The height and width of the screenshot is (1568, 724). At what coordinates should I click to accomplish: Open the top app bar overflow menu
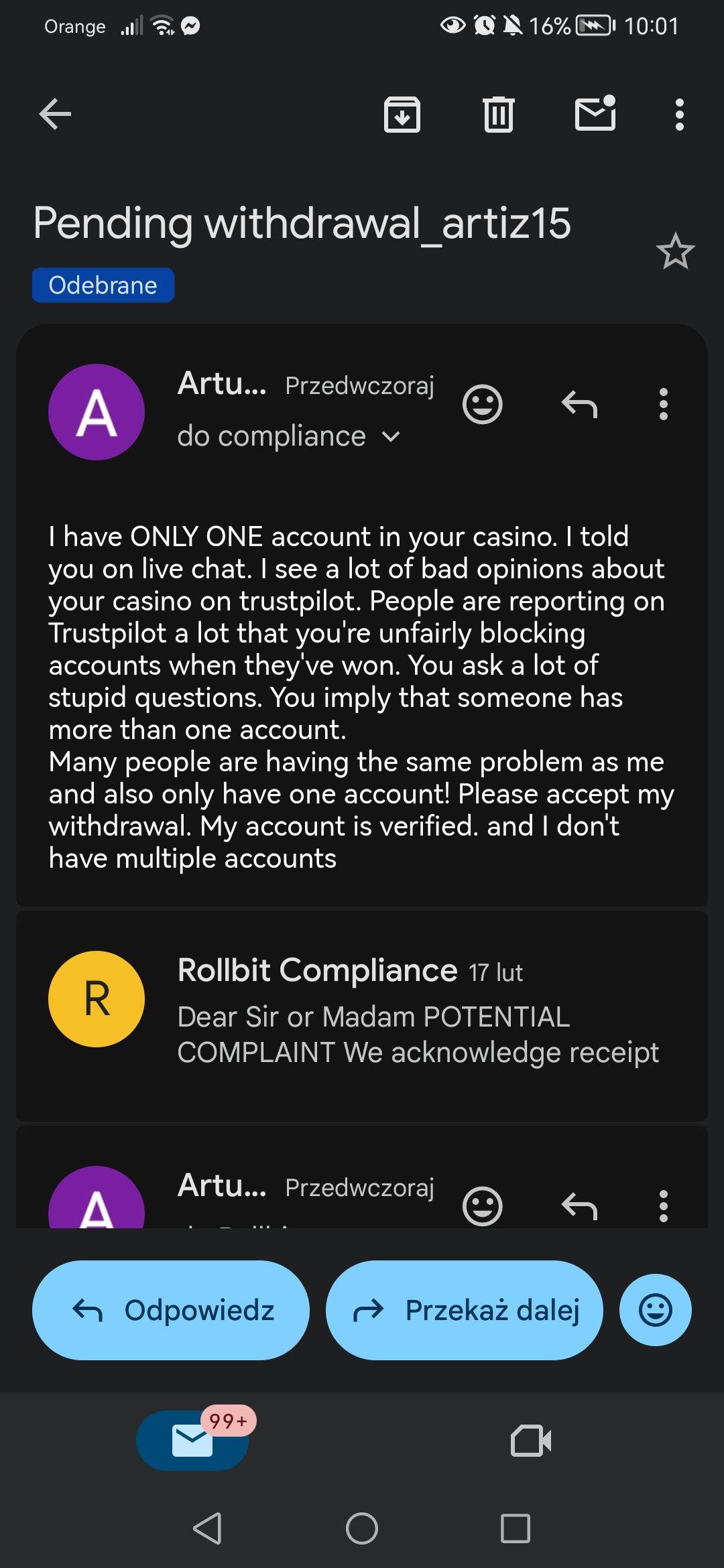(x=679, y=115)
